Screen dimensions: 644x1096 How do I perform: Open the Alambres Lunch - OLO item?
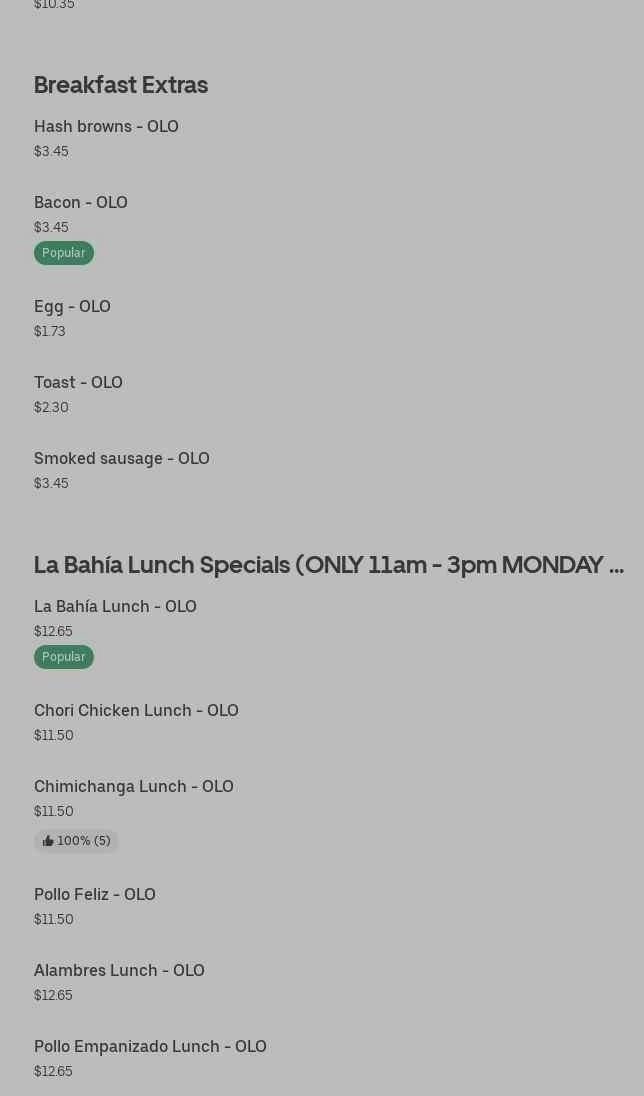click(119, 971)
